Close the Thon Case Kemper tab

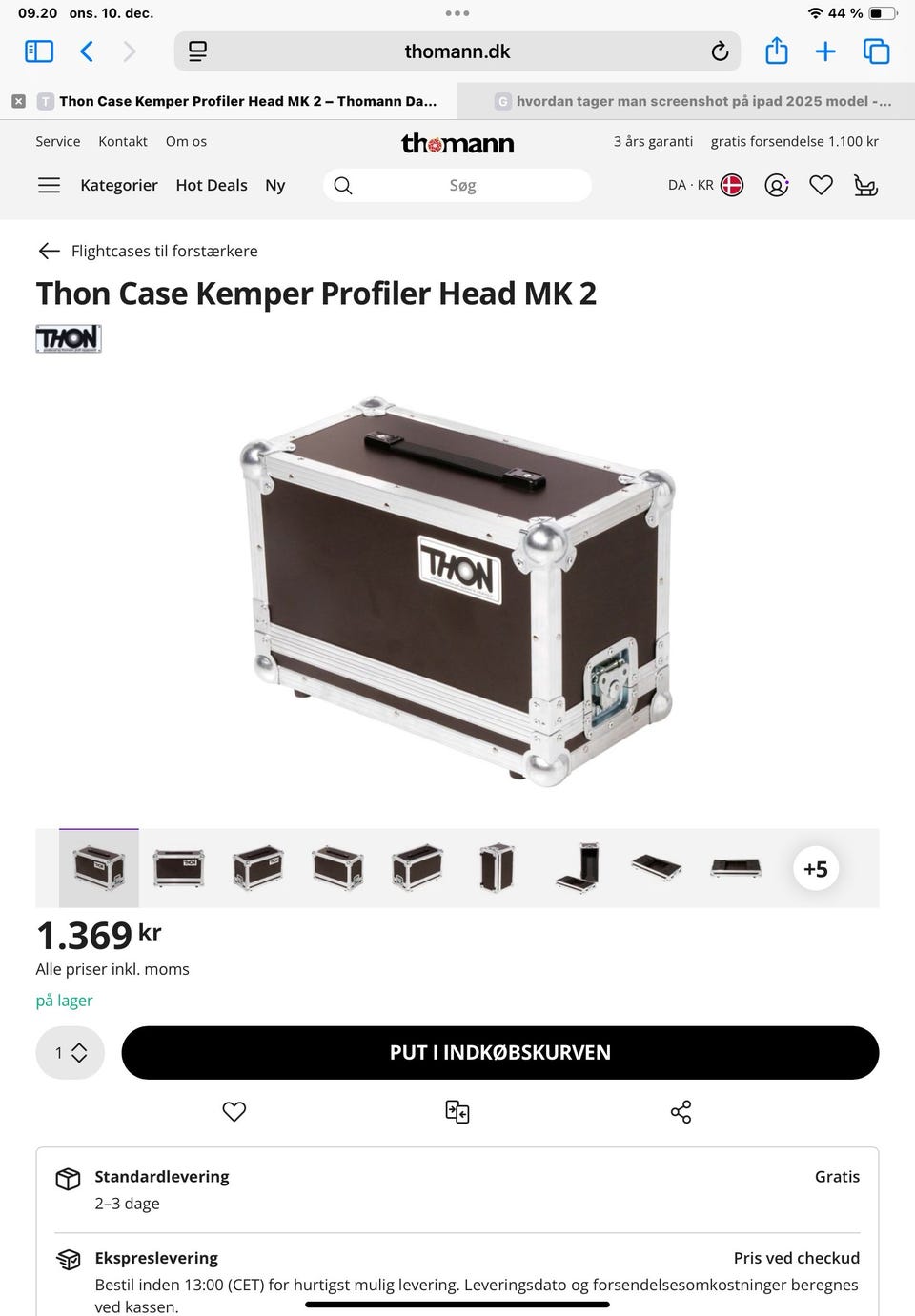pyautogui.click(x=18, y=101)
